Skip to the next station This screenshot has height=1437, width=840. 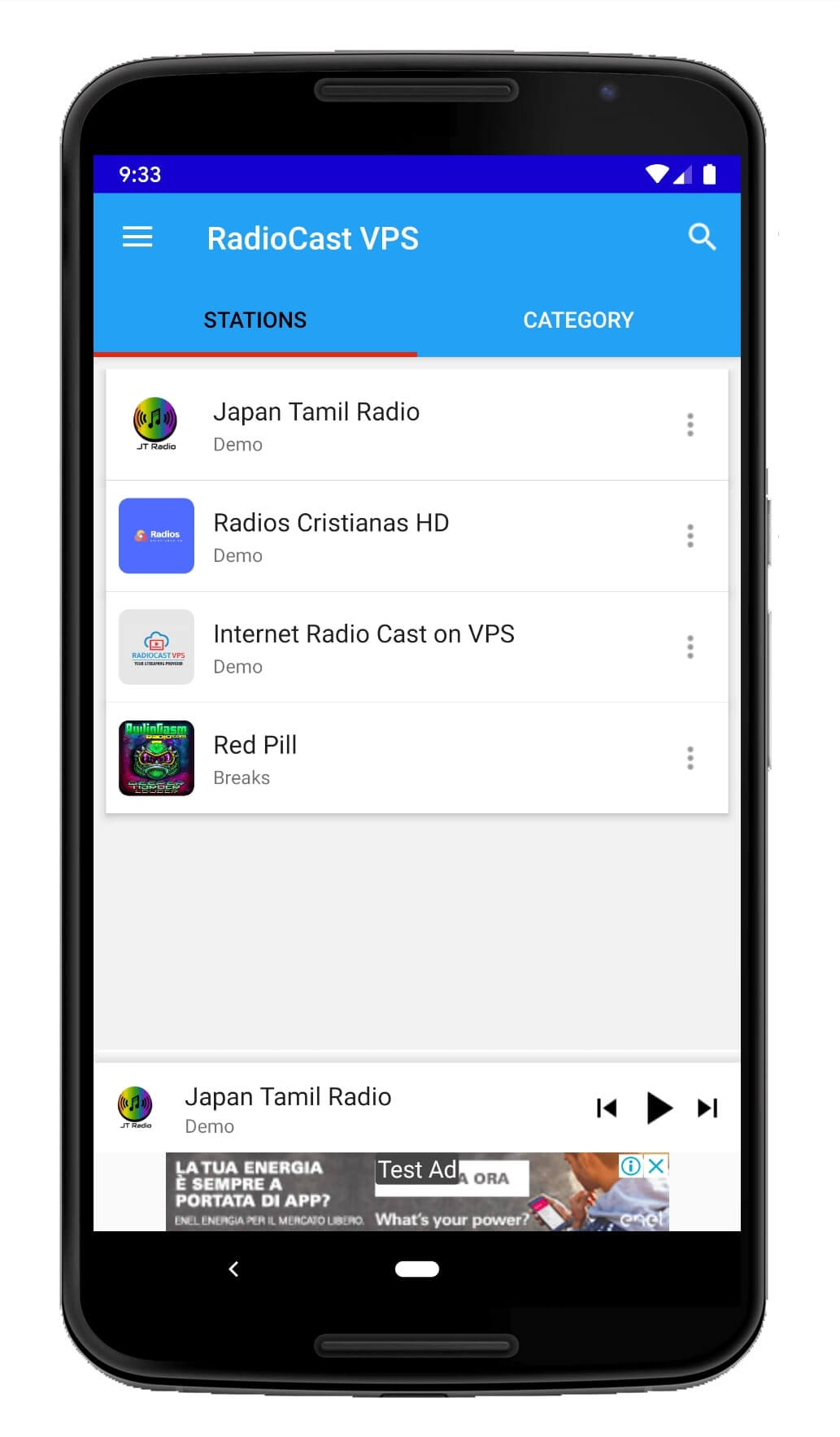(708, 1108)
